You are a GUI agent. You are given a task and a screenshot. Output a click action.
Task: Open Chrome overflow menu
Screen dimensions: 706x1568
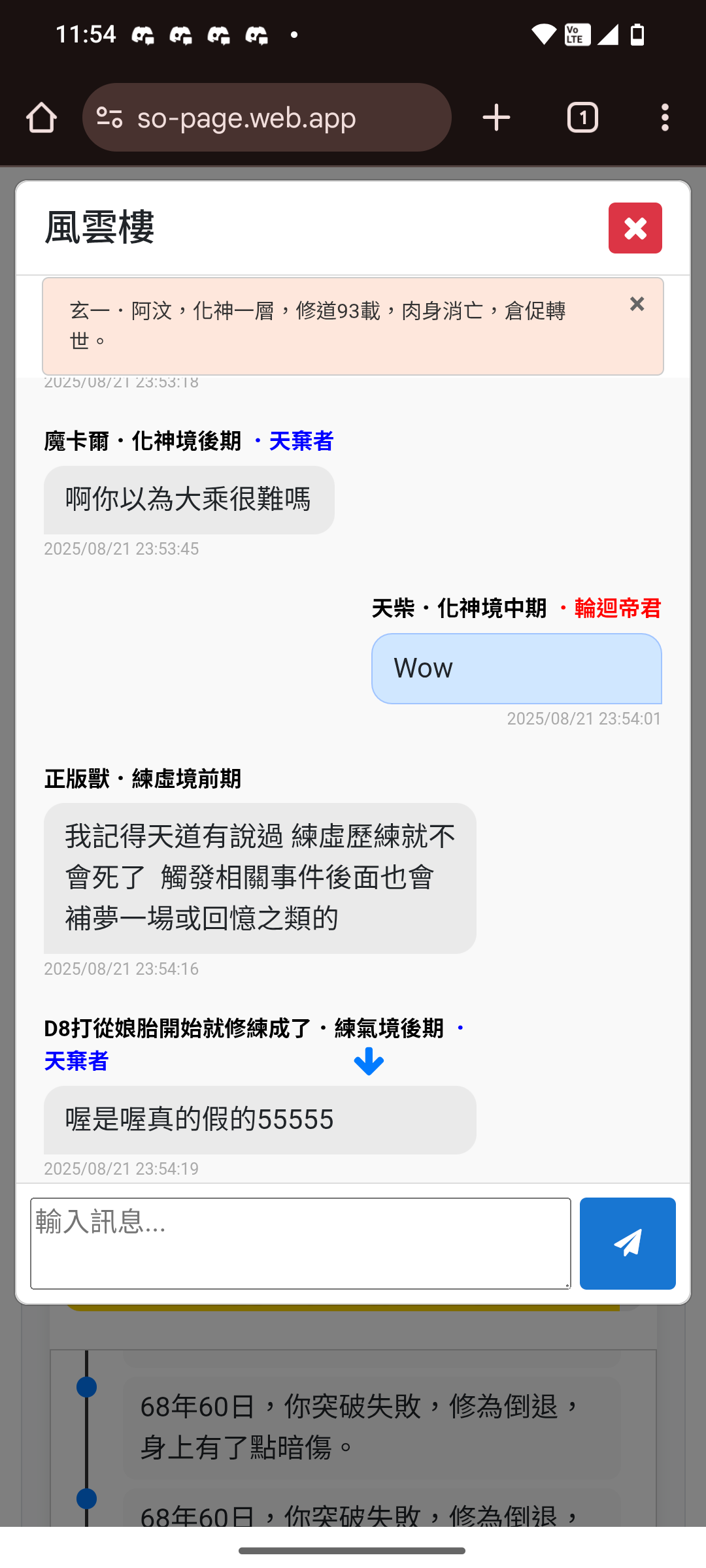(665, 118)
